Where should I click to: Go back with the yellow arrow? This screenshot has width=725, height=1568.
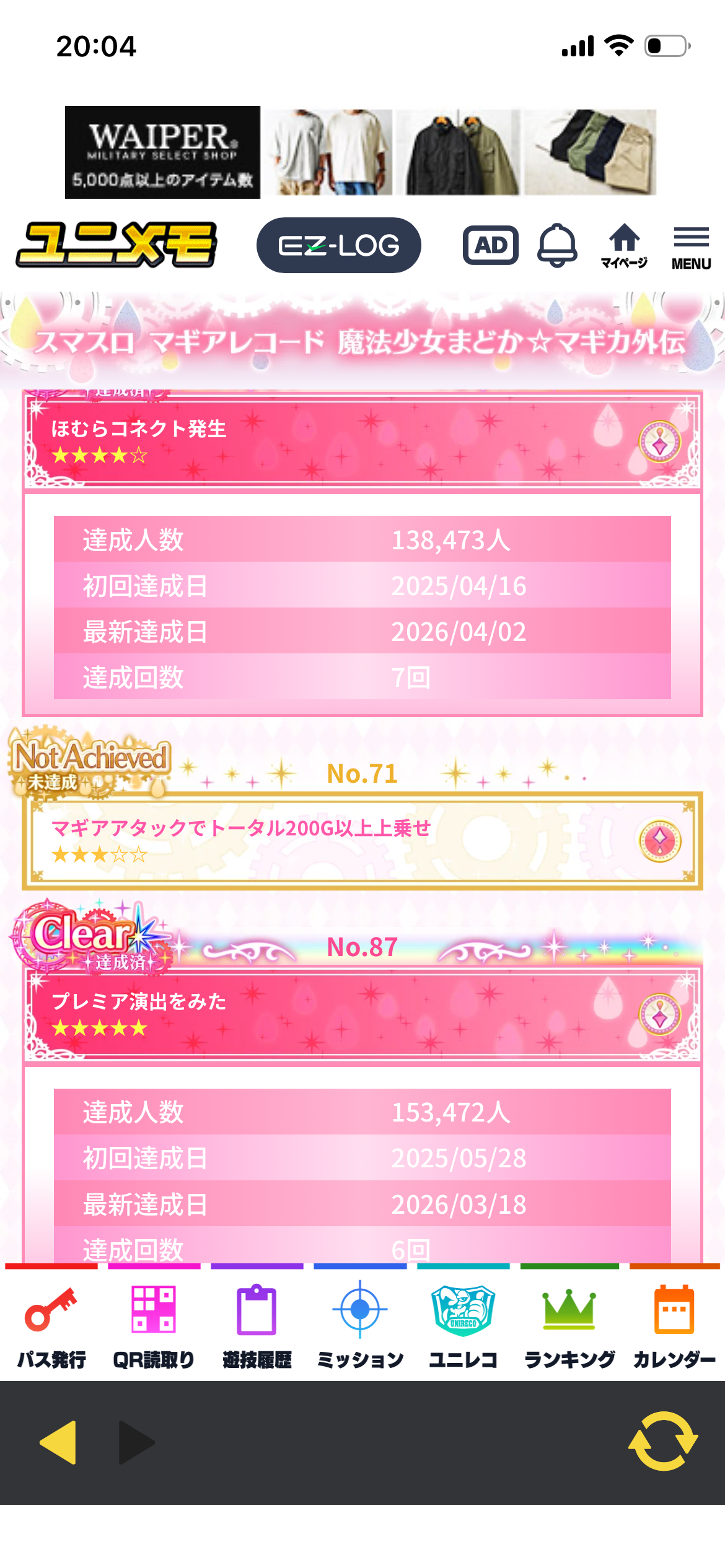[59, 1442]
